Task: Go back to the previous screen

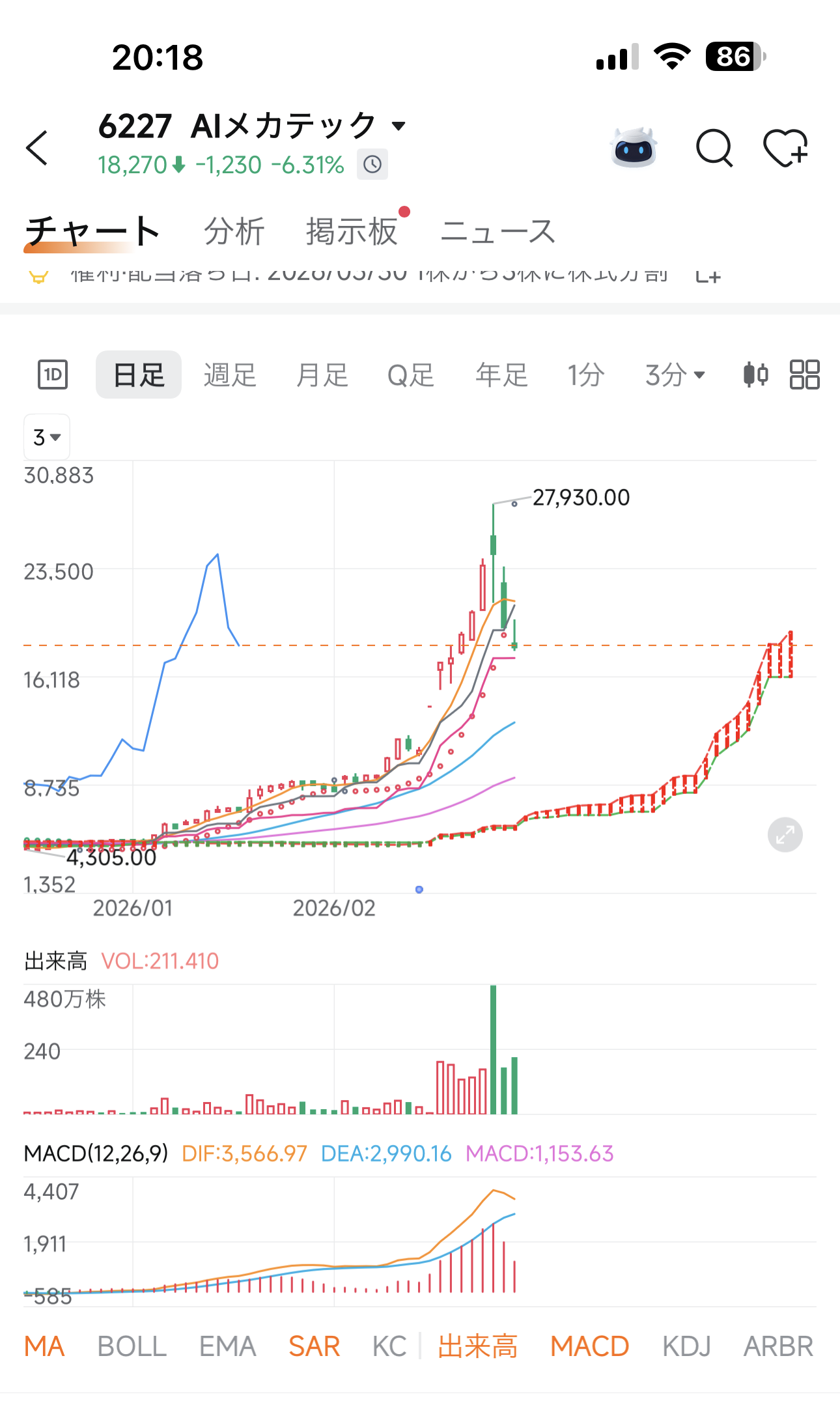Action: point(38,148)
